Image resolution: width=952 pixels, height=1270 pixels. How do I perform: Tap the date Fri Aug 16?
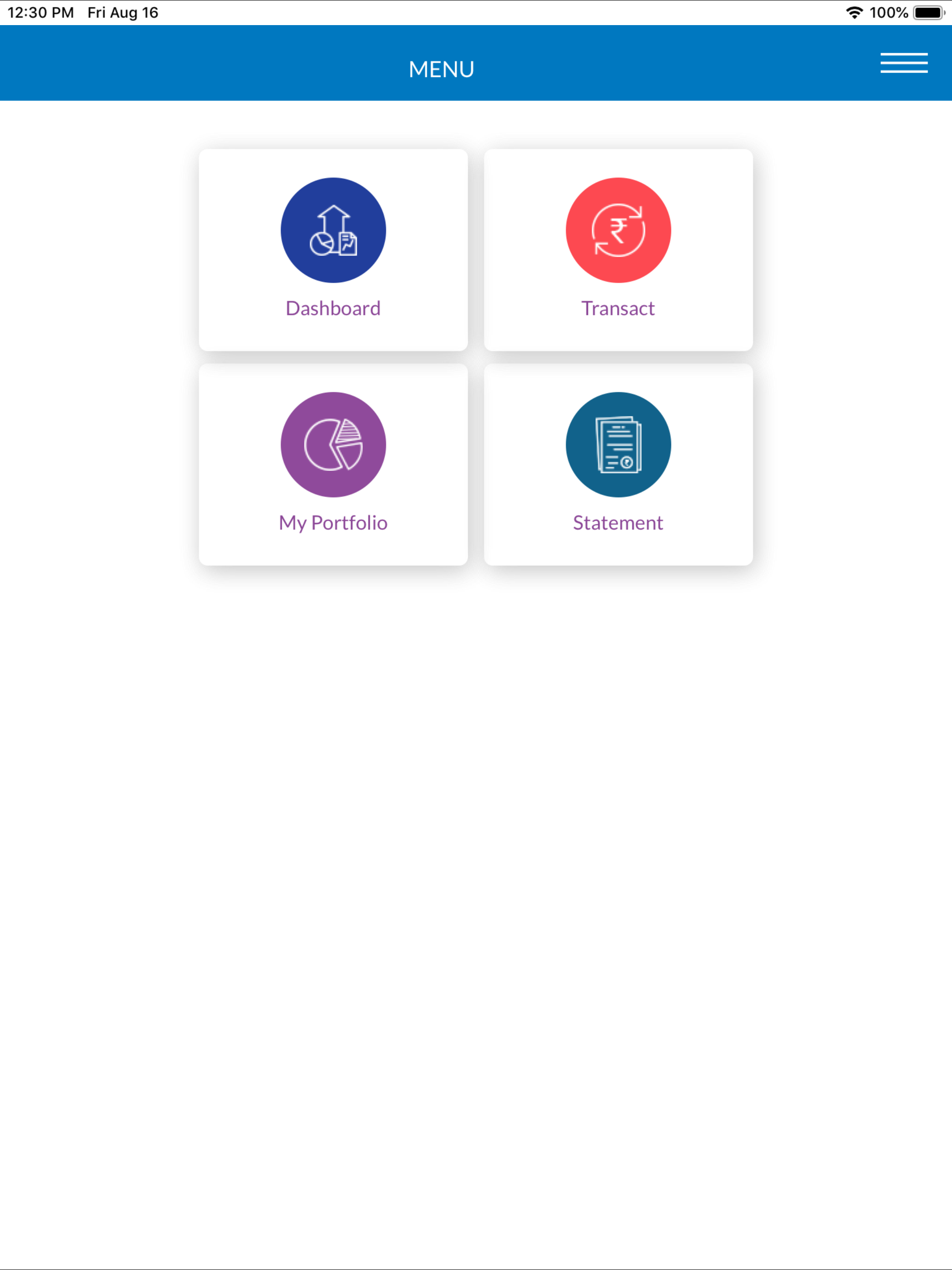click(121, 12)
